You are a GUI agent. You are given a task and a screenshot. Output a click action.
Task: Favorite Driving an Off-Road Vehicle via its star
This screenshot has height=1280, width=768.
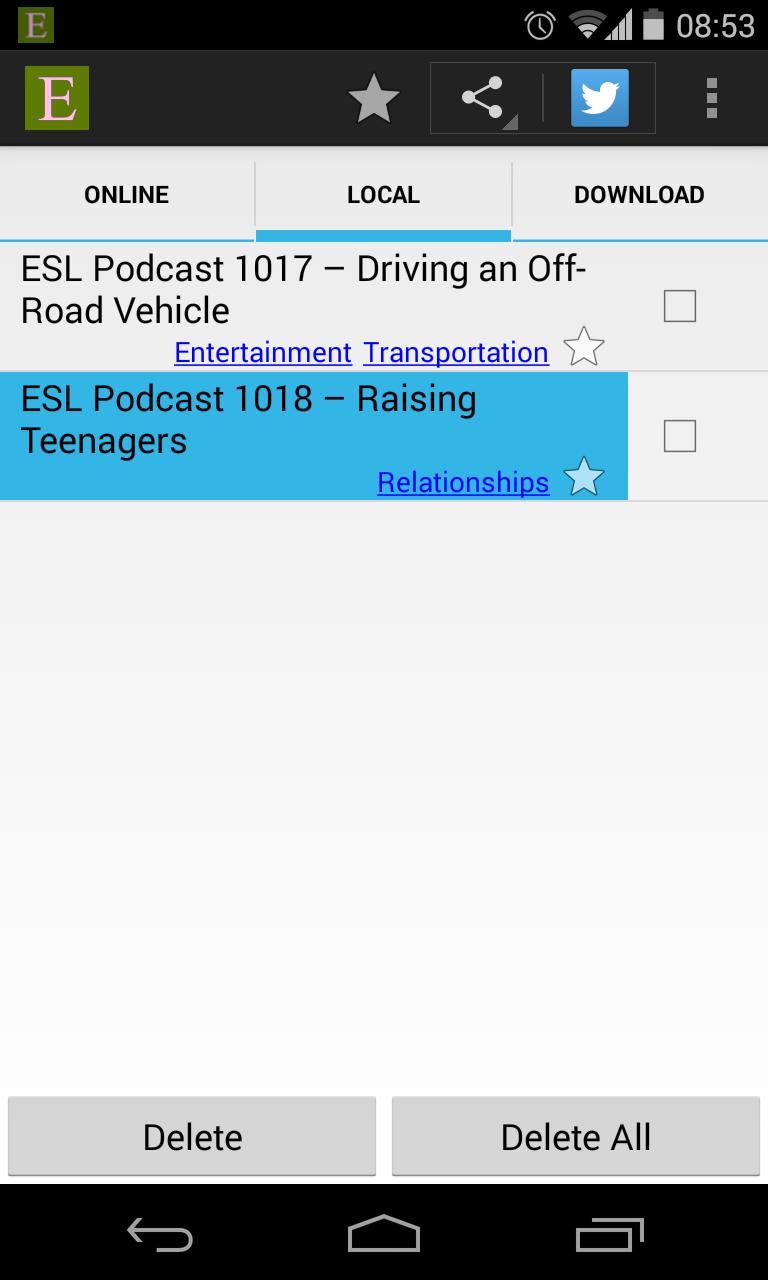pyautogui.click(x=583, y=347)
